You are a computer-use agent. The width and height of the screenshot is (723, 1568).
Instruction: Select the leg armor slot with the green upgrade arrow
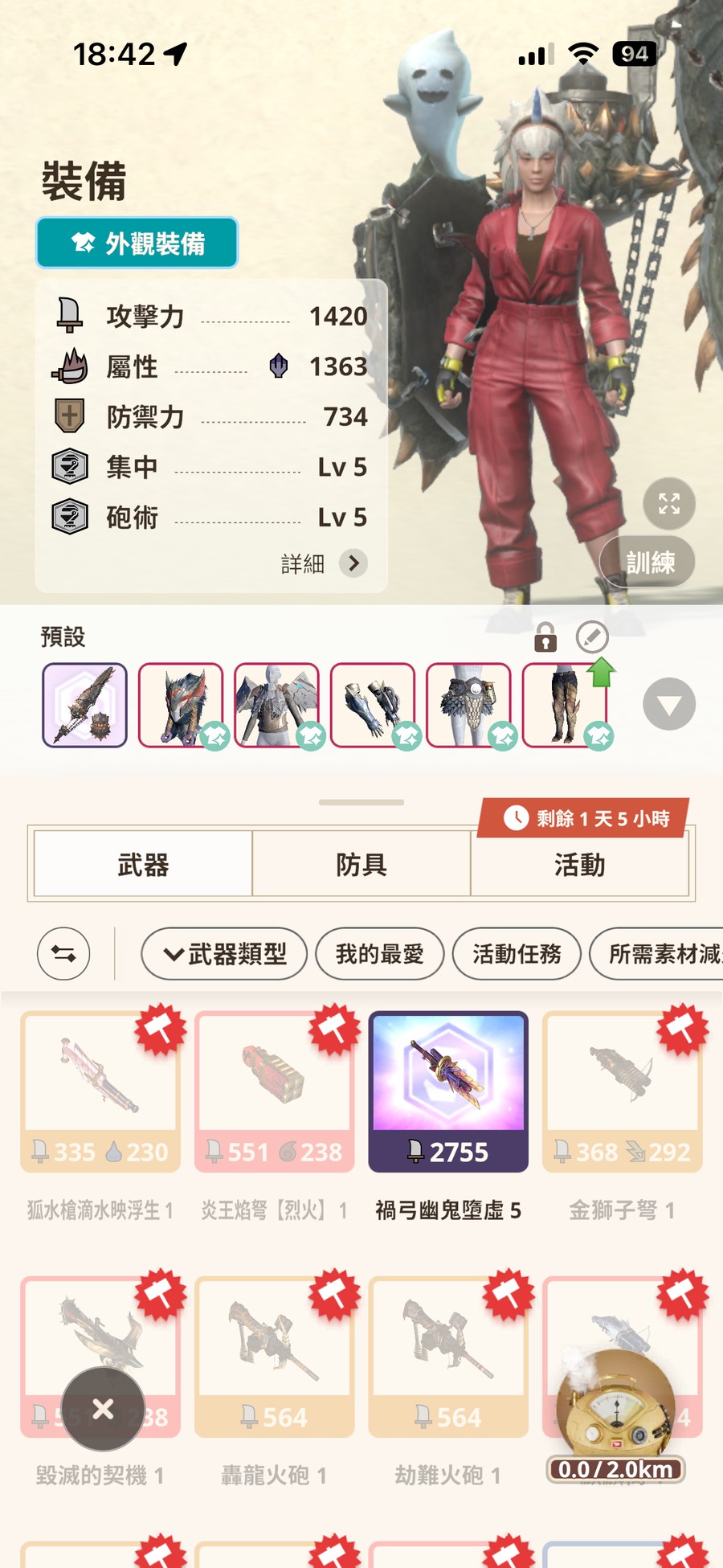click(566, 705)
